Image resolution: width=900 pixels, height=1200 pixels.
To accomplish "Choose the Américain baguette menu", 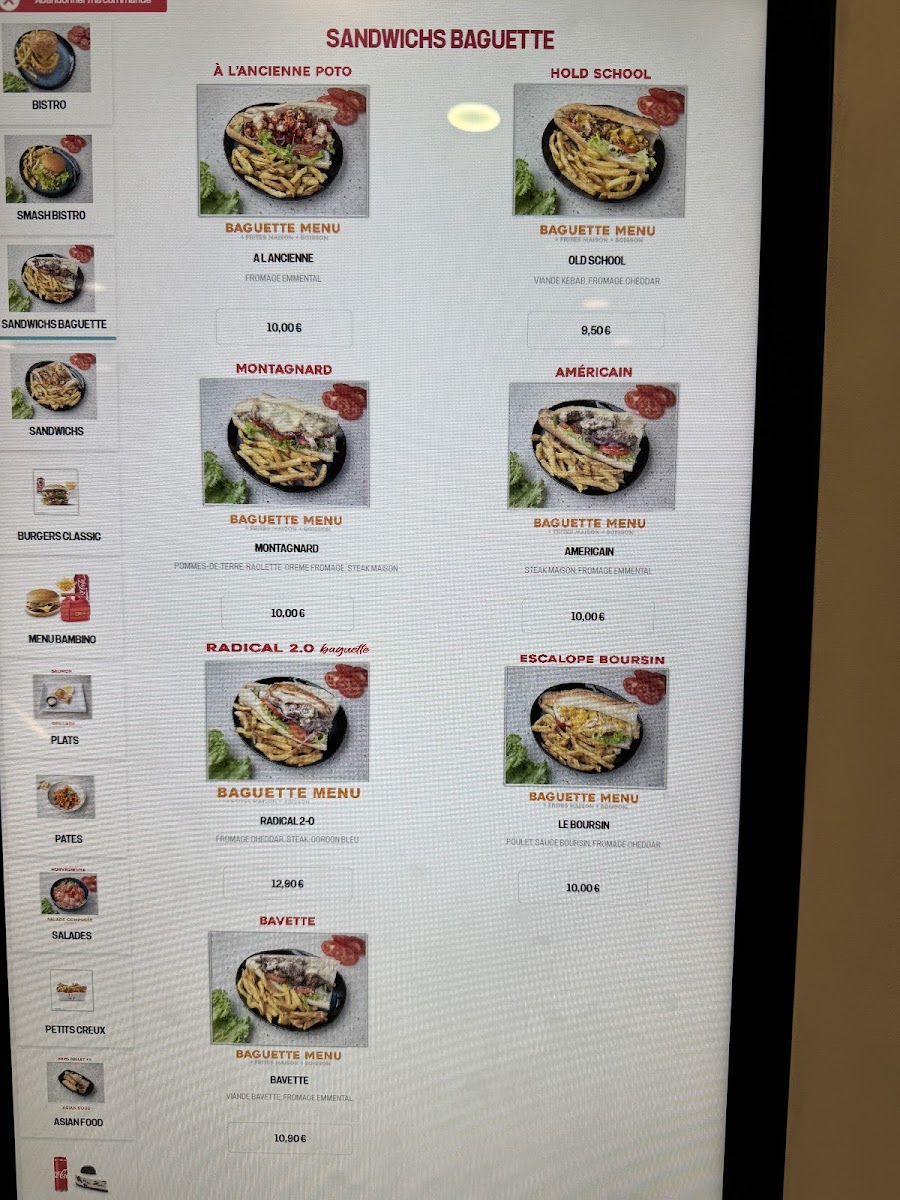I will click(593, 447).
